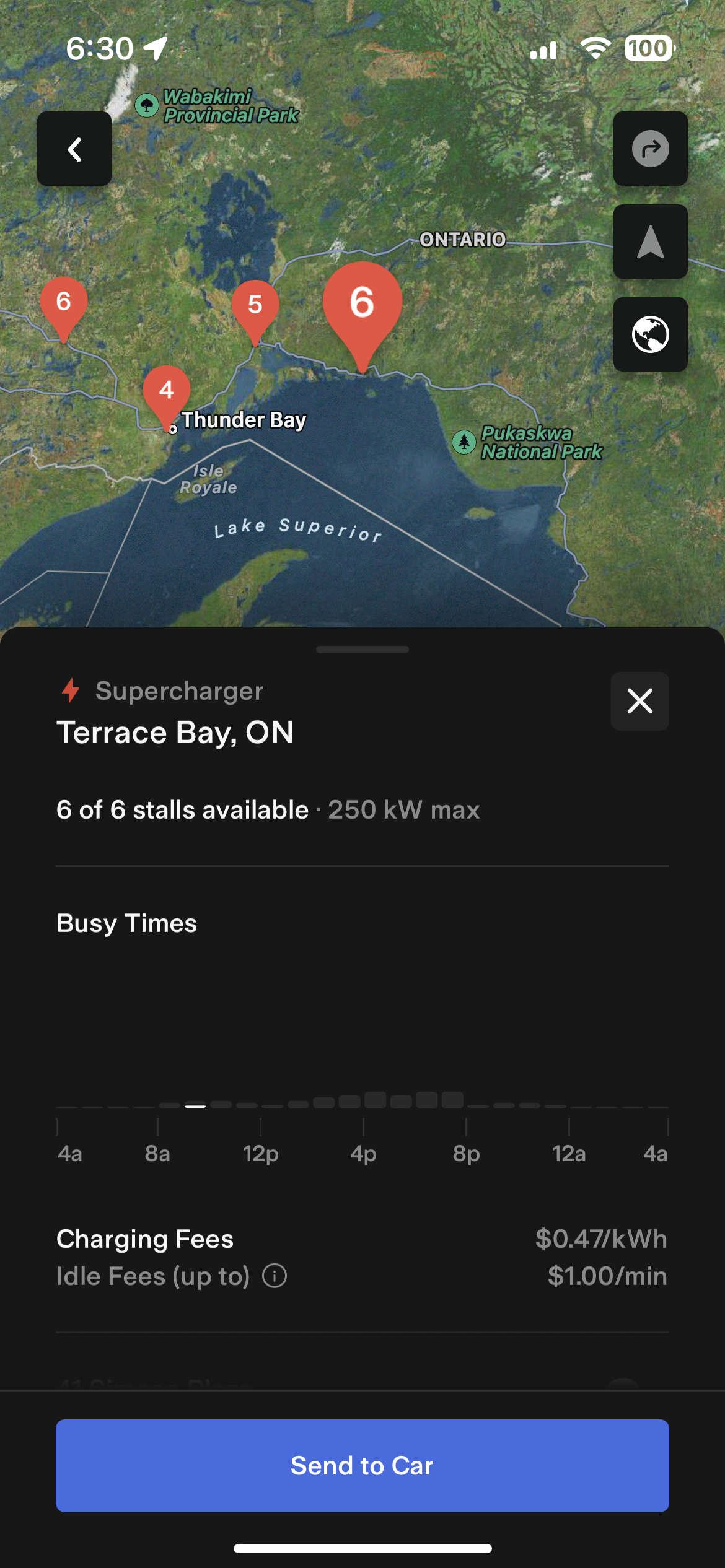The width and height of the screenshot is (725, 1568).
Task: Select the map pin labeled 4 near Thunder Bay
Action: click(166, 392)
